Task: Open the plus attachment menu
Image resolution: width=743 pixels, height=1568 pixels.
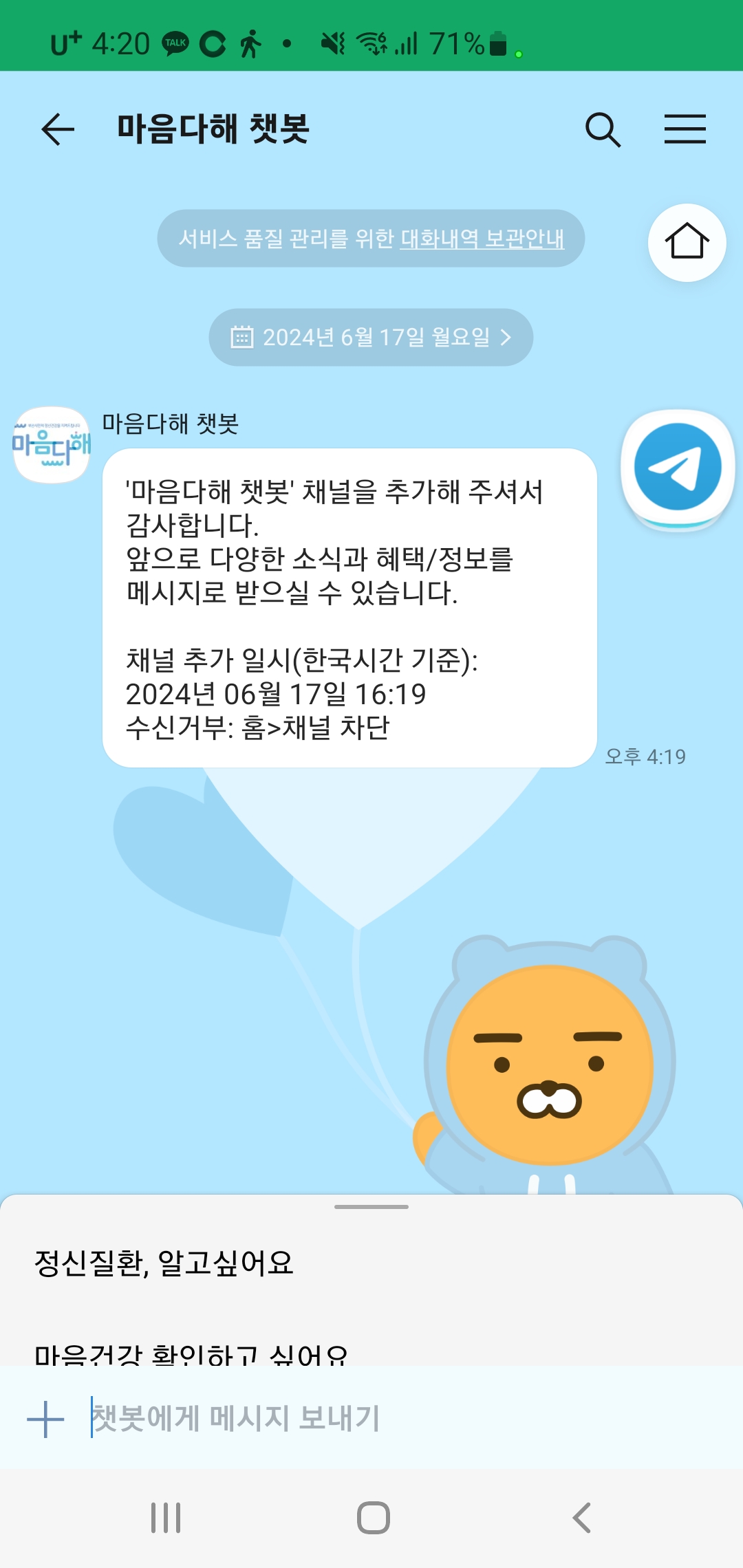Action: [x=45, y=1419]
